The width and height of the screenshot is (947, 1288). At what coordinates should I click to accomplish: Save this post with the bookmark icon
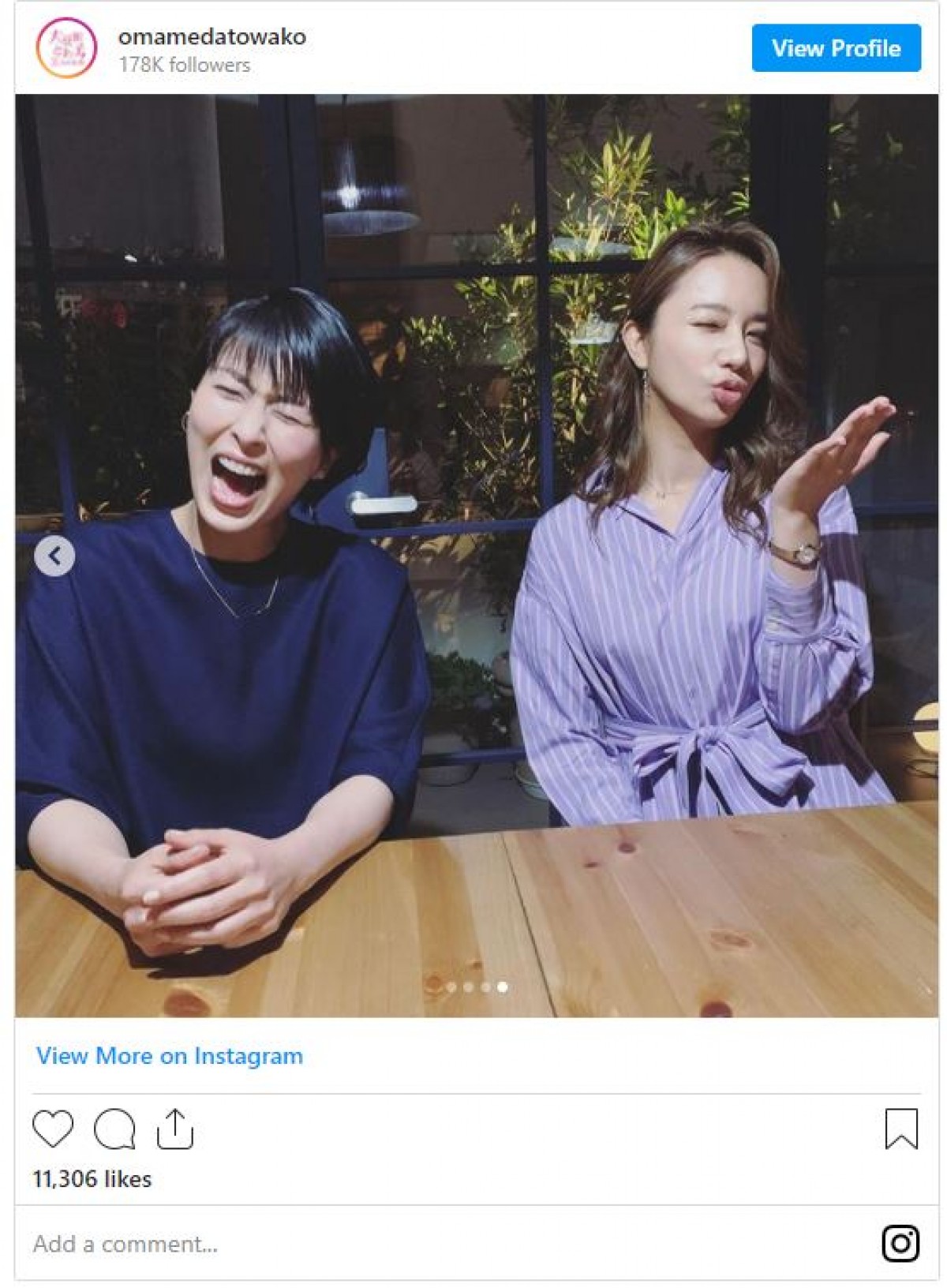[900, 1129]
